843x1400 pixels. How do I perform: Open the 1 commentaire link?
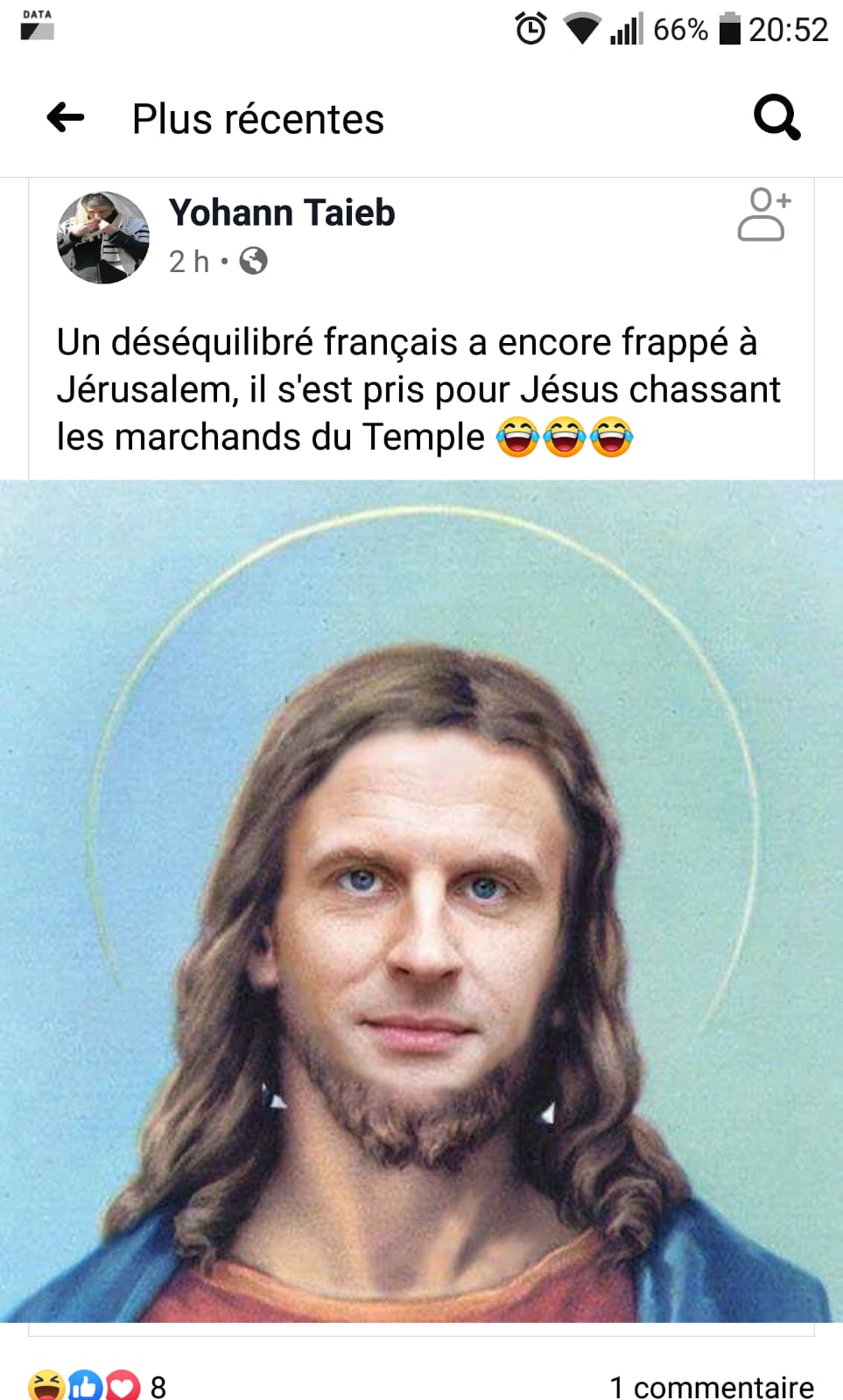pos(711,1386)
